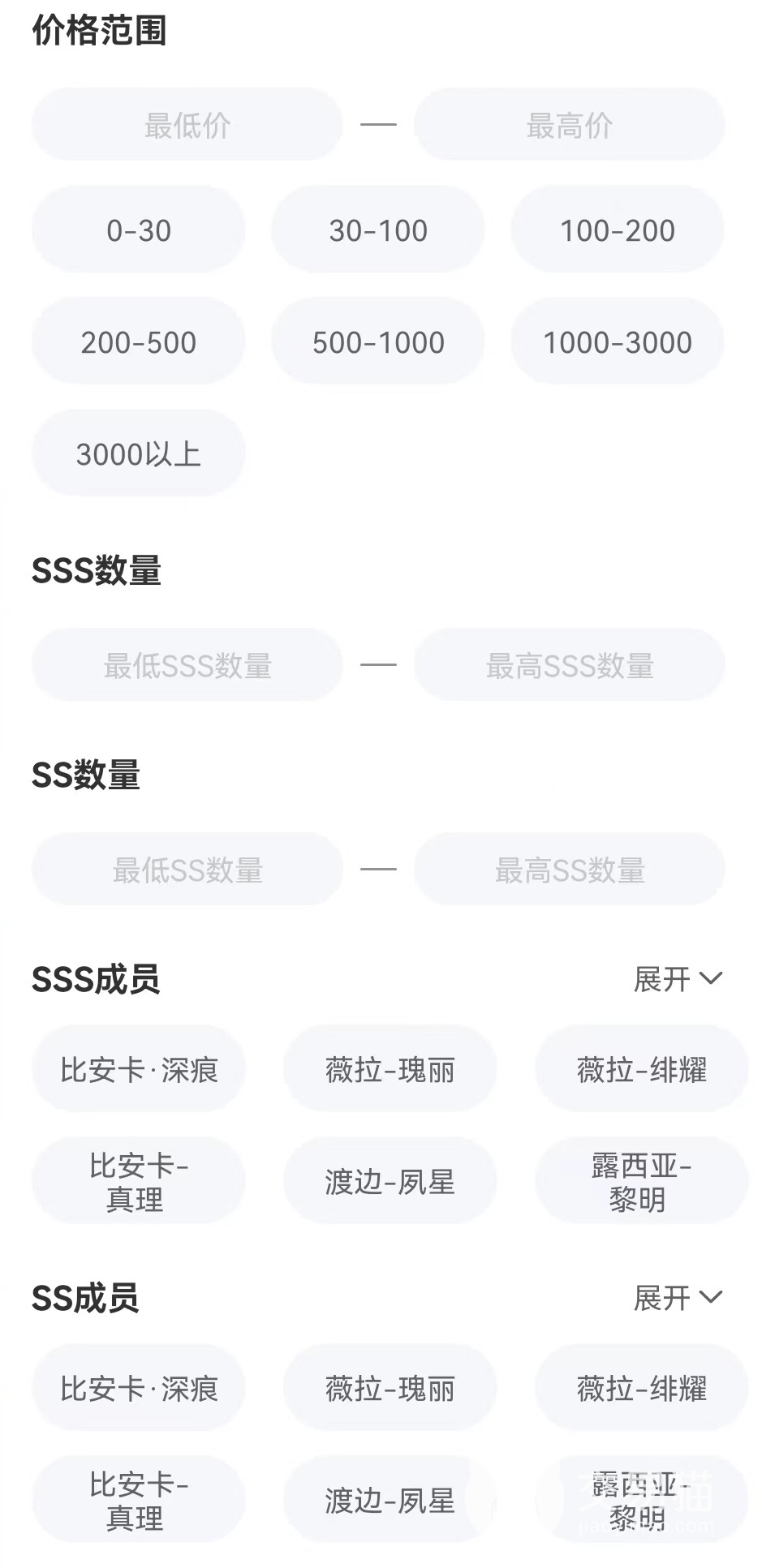Image resolution: width=762 pixels, height=1568 pixels.
Task: Focus the 最低SS数量 field
Action: 187,870
